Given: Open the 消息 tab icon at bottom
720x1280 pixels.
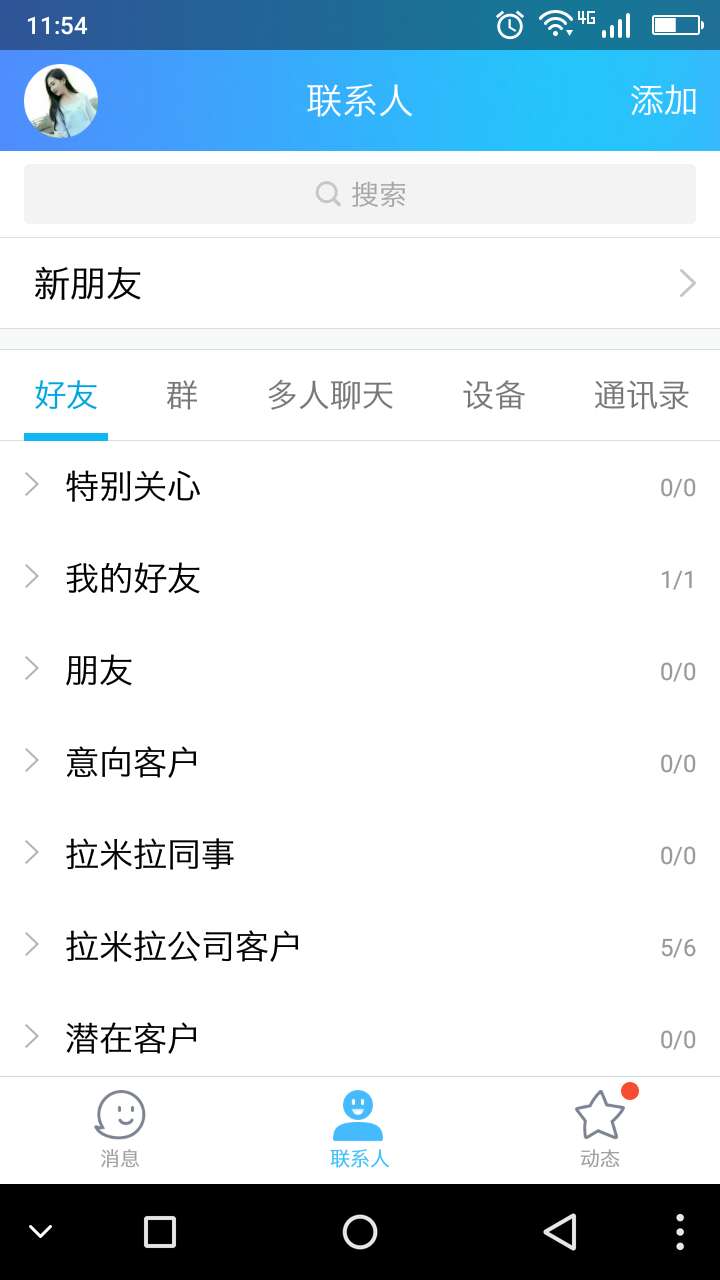Looking at the screenshot, I should point(120,1113).
